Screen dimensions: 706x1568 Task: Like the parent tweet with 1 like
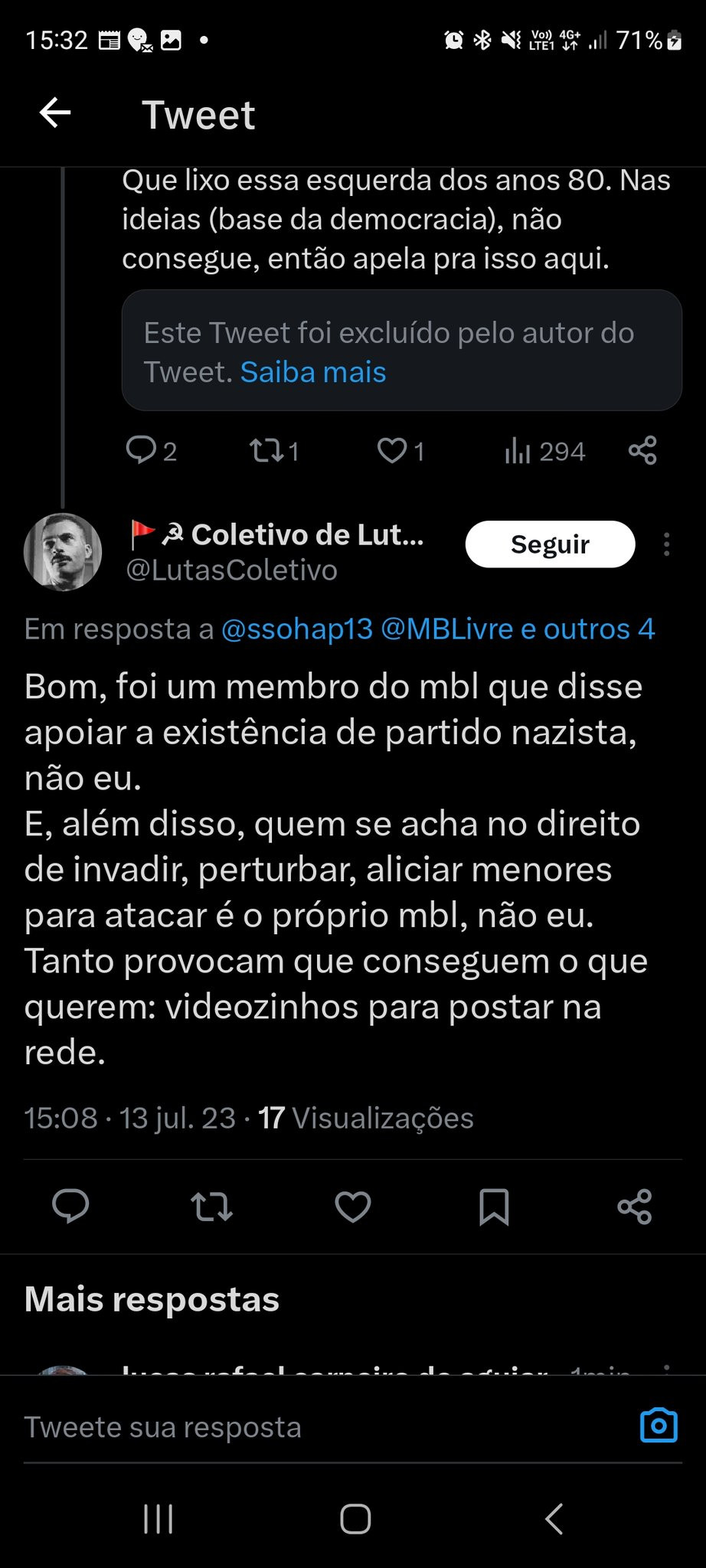pyautogui.click(x=400, y=450)
